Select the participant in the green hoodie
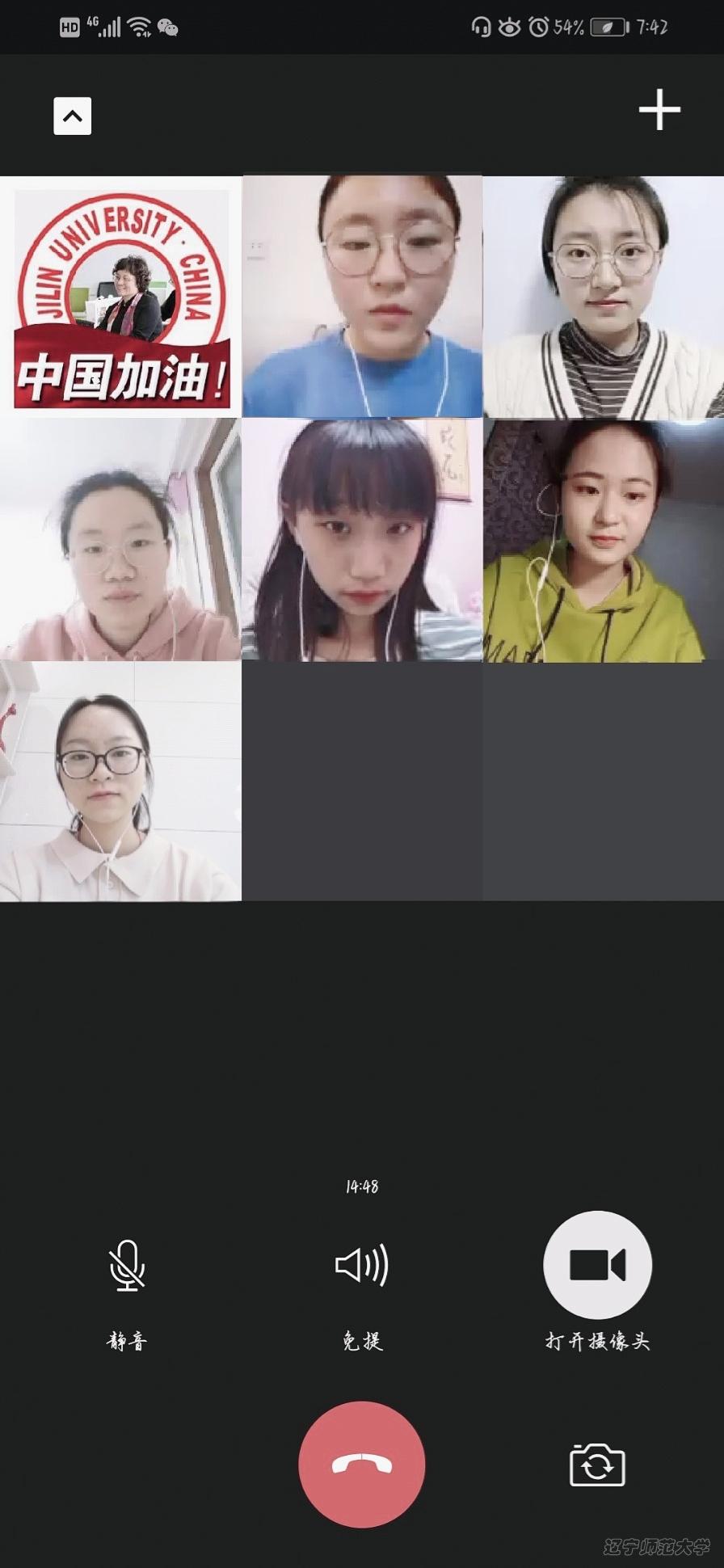The image size is (724, 1568). pos(603,540)
